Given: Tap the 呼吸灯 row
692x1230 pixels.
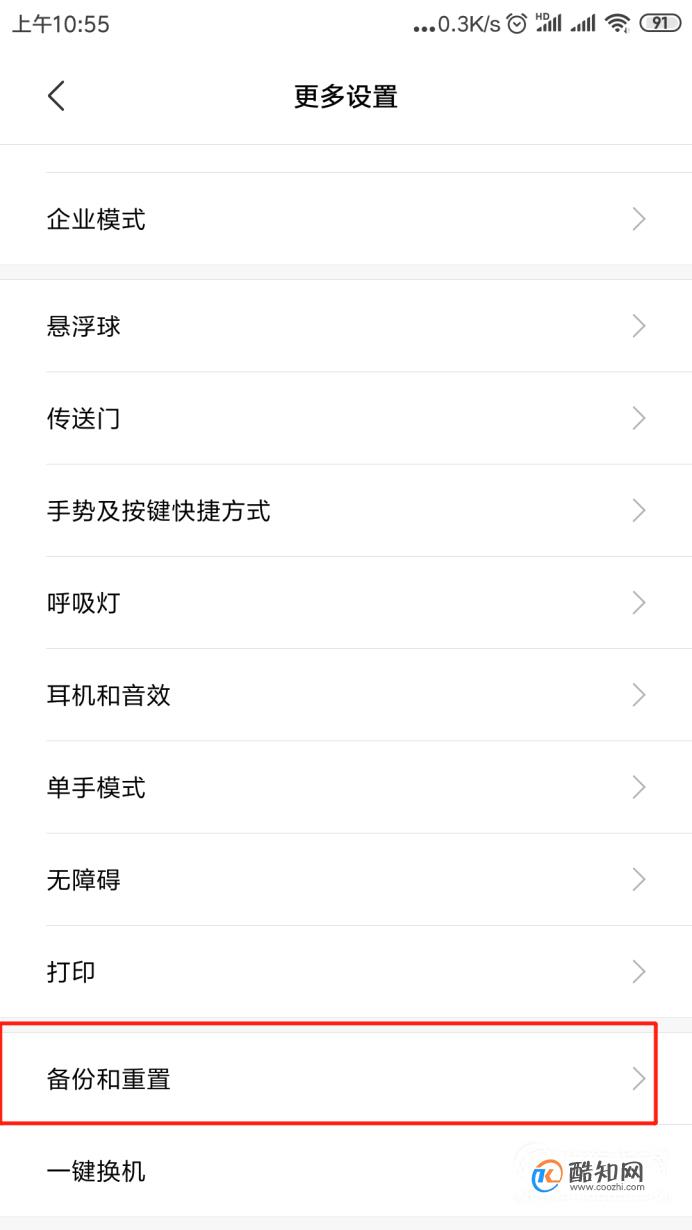Looking at the screenshot, I should 346,603.
